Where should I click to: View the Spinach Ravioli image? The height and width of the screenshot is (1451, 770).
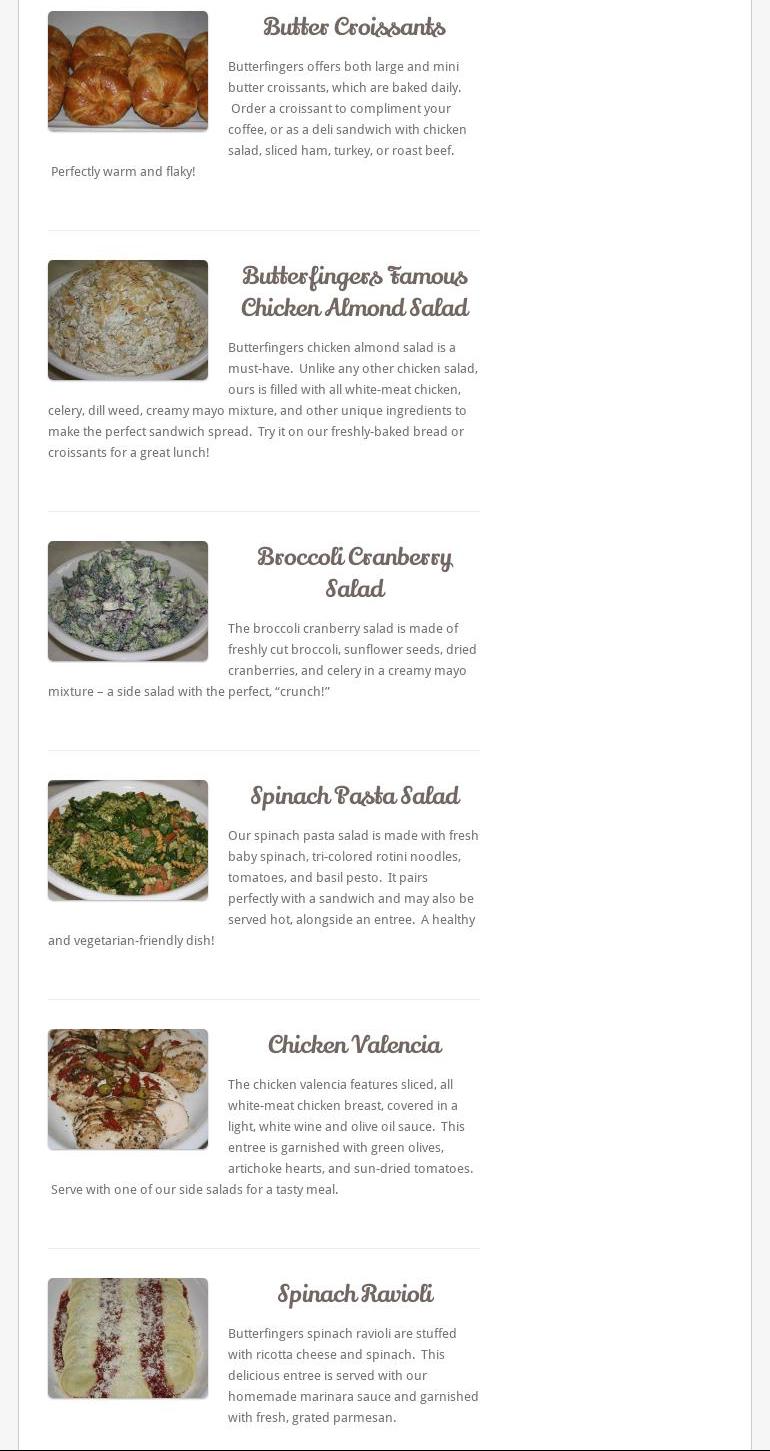[128, 1338]
